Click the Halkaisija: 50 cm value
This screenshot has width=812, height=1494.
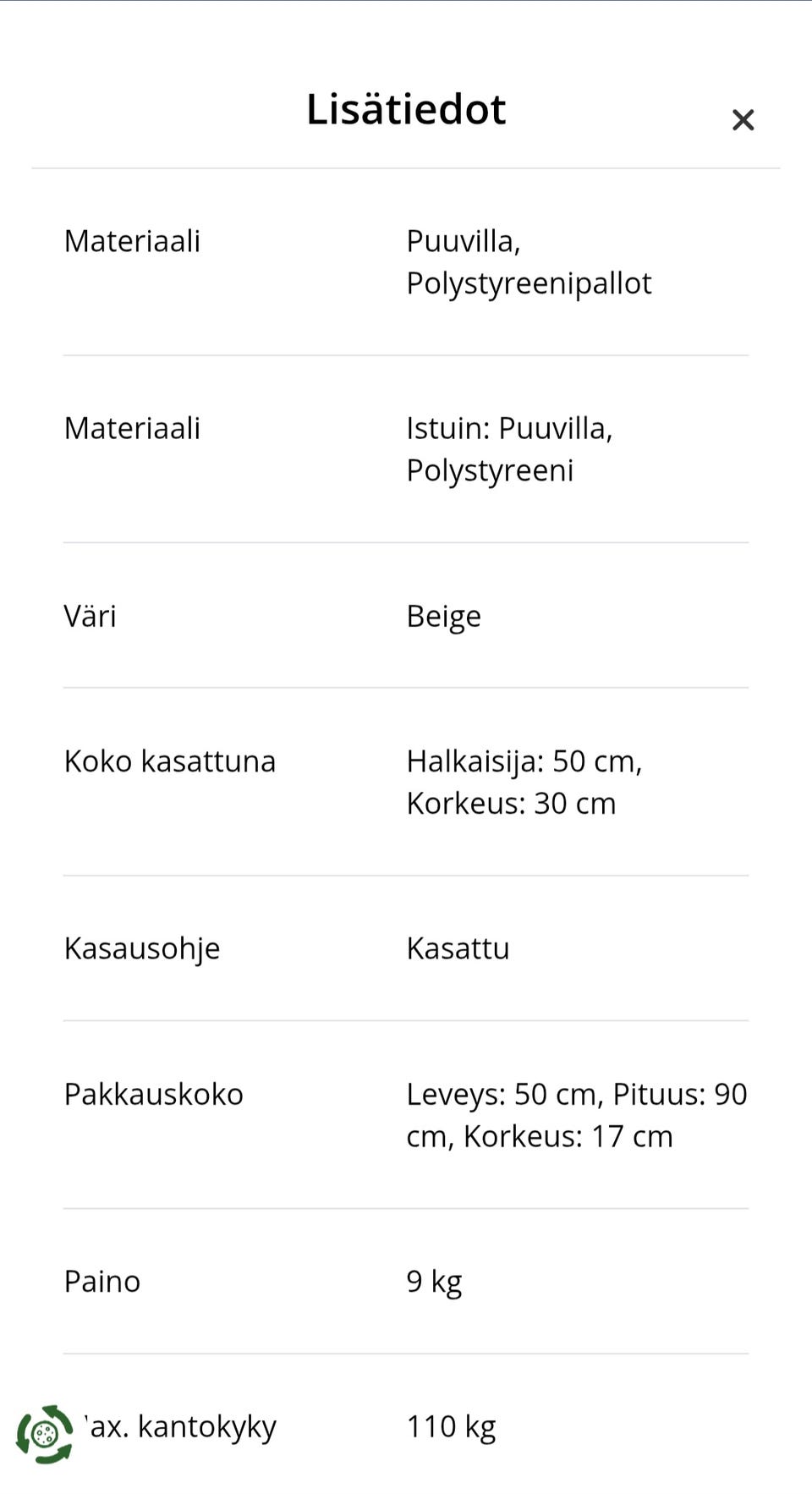(x=525, y=761)
